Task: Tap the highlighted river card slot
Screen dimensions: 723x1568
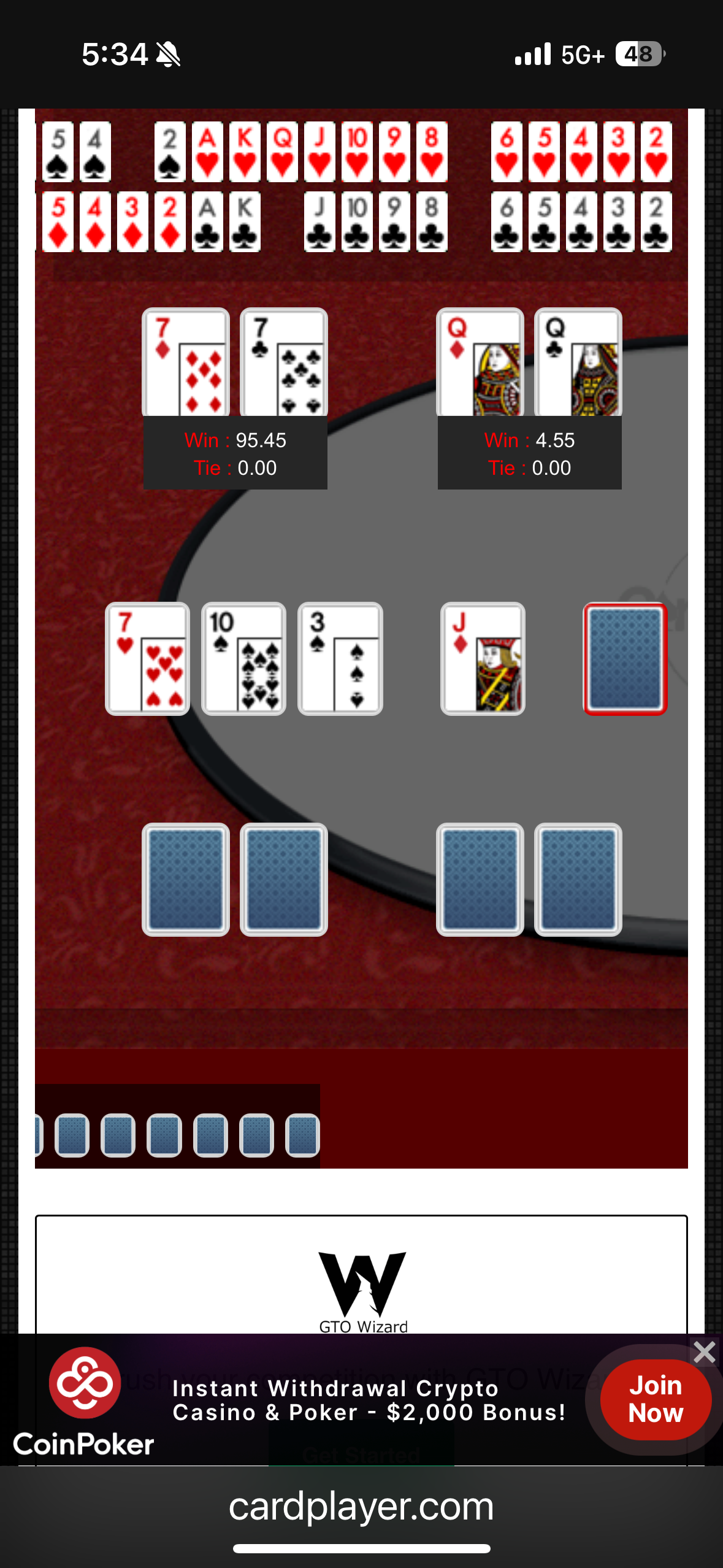Action: 625,659
